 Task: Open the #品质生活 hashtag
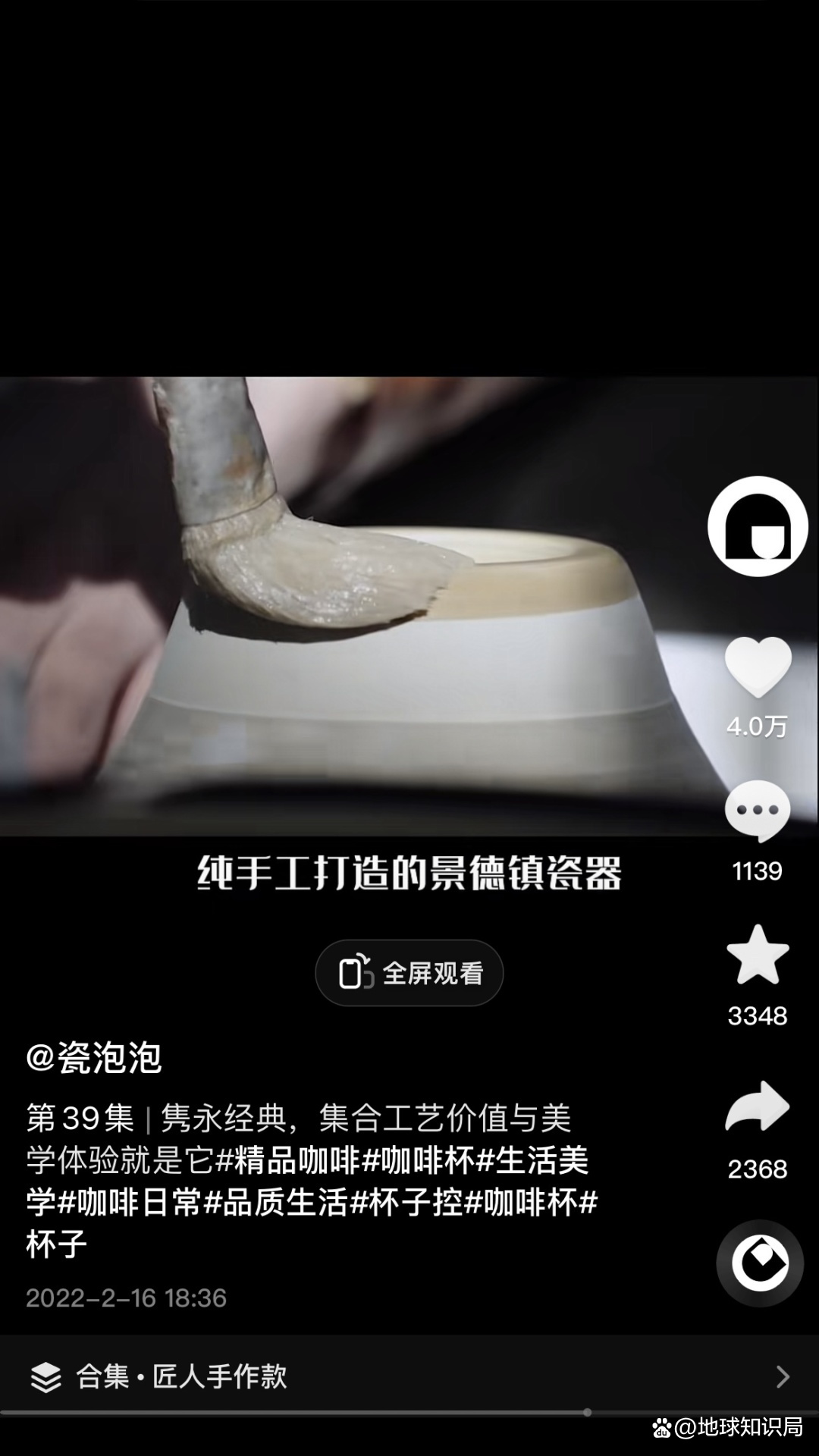click(x=277, y=1203)
